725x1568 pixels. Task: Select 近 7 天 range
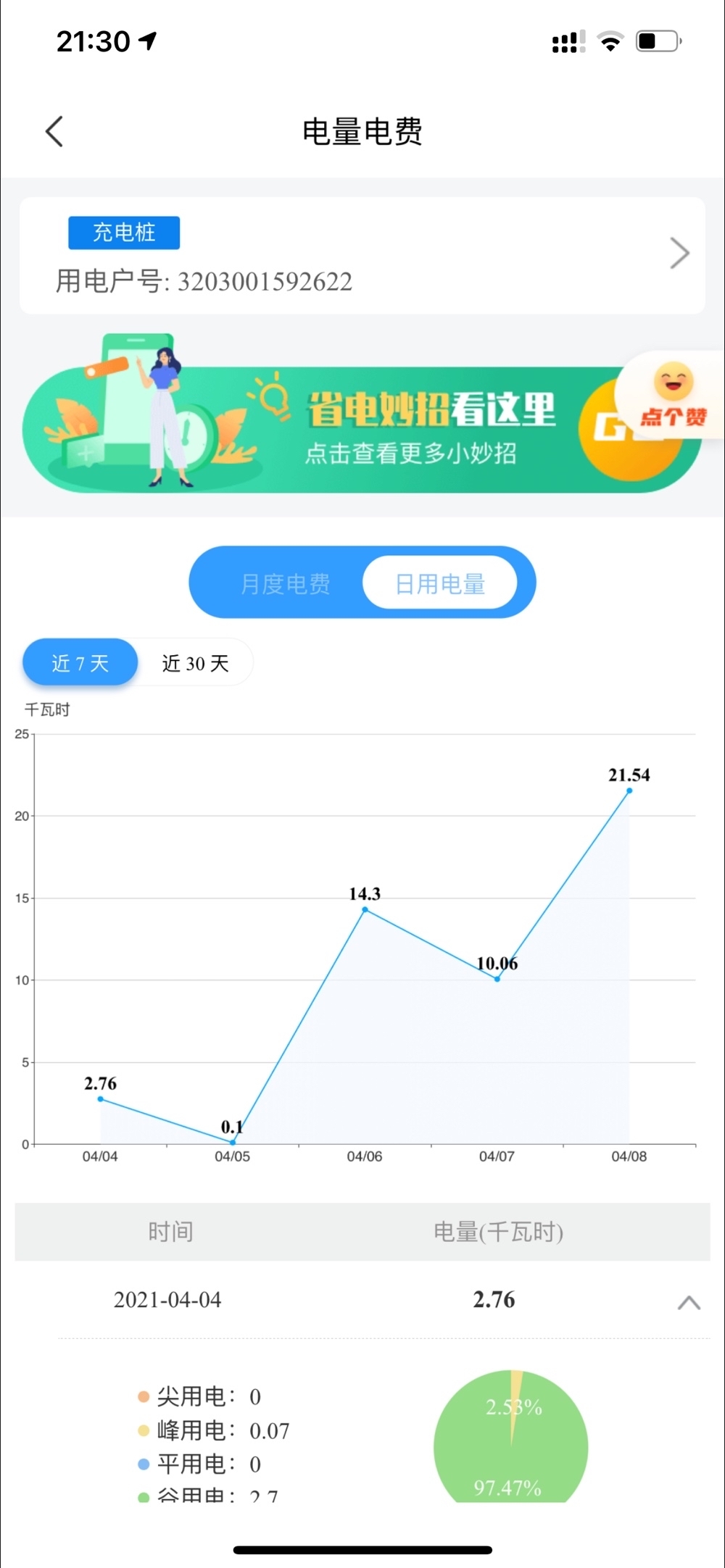(80, 663)
